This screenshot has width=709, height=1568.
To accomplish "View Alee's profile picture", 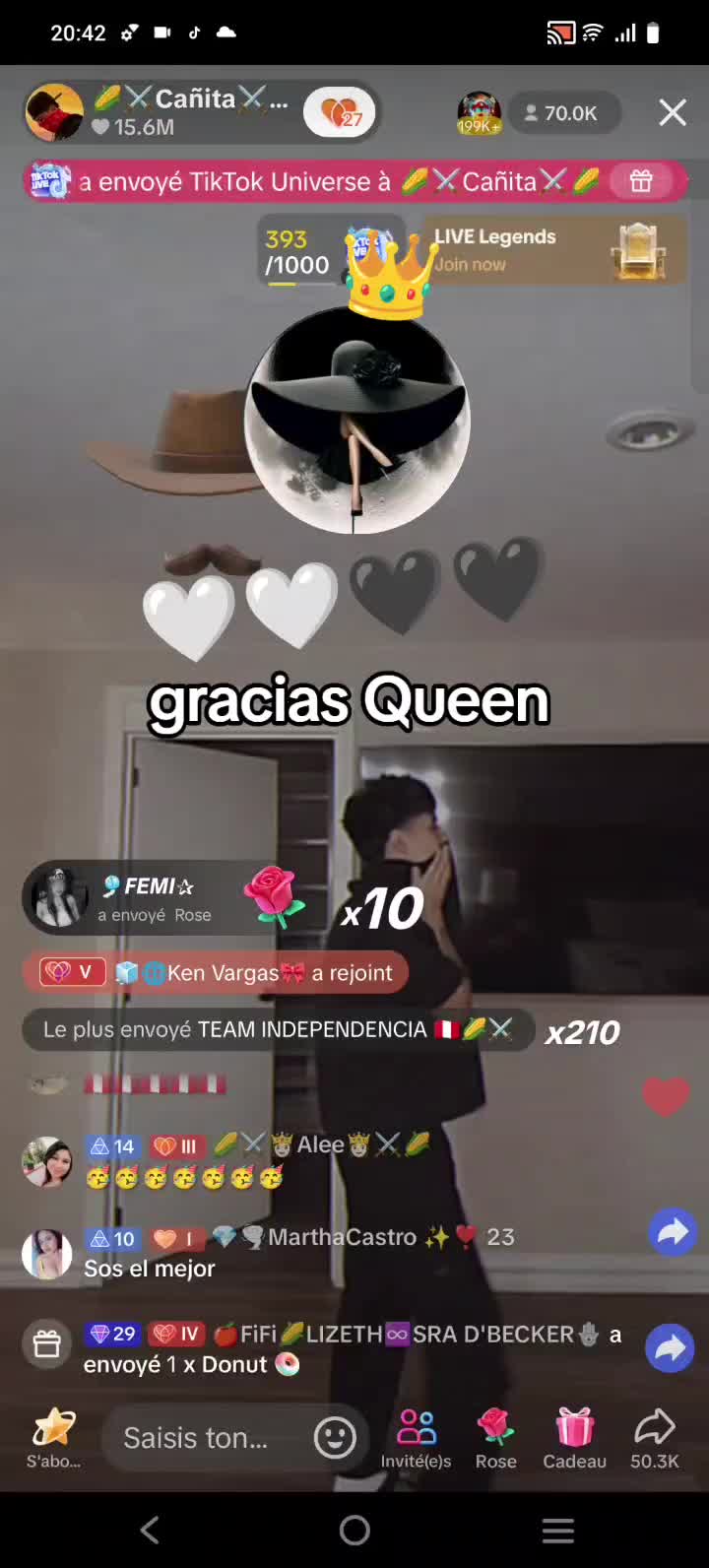I will click(x=46, y=1161).
